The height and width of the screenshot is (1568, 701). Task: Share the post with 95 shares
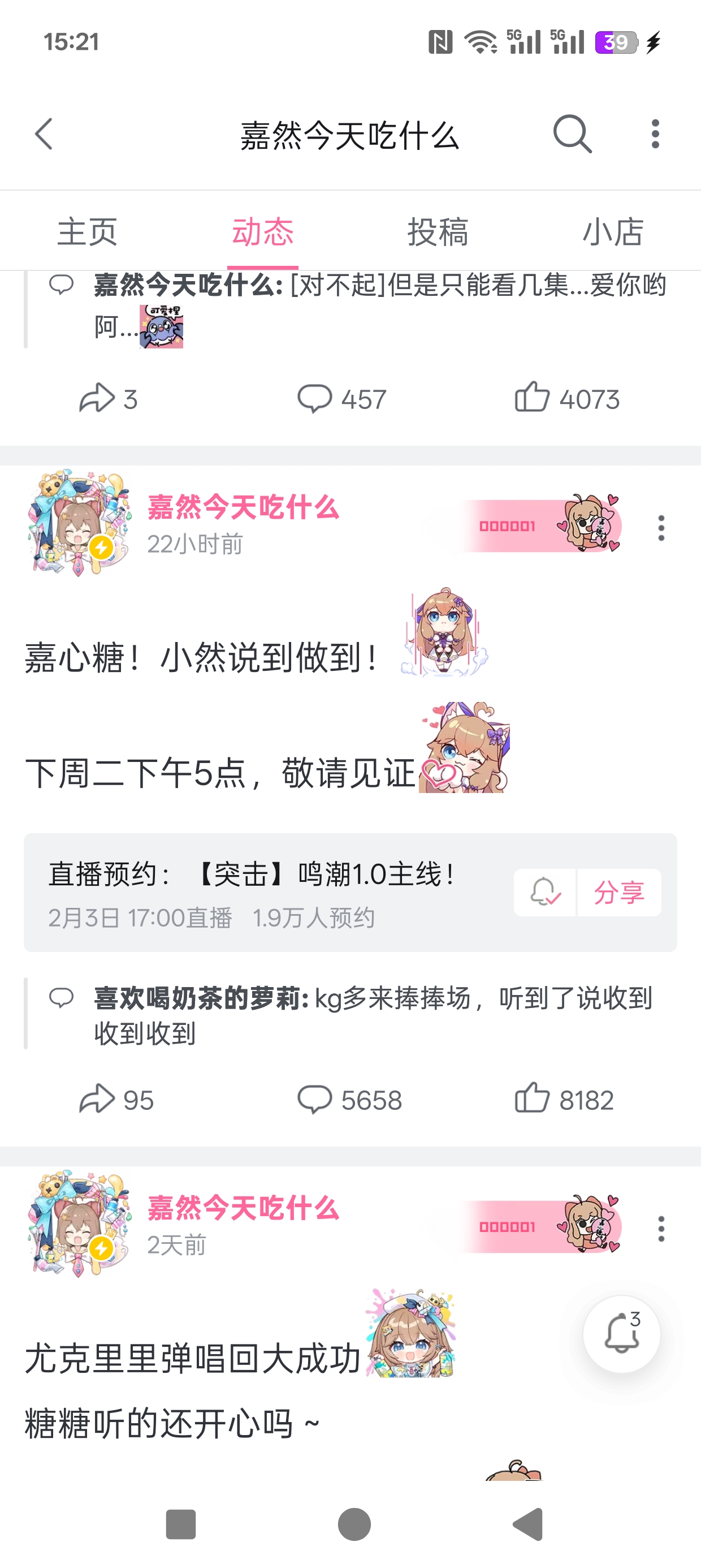pyautogui.click(x=116, y=1099)
